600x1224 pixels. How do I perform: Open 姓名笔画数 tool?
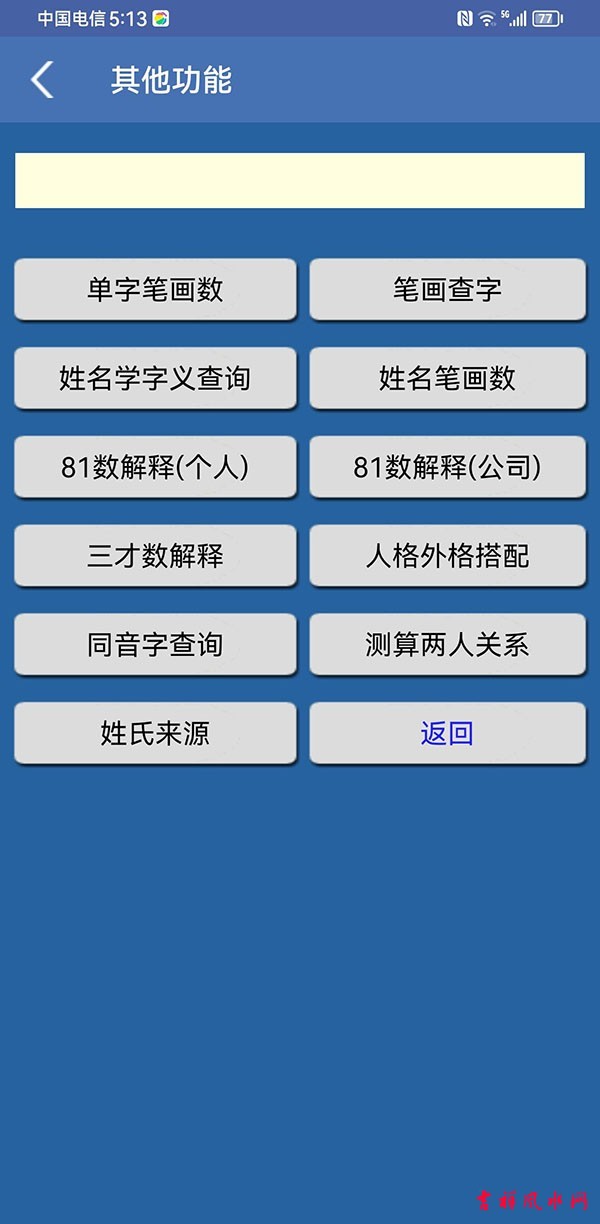[x=447, y=378]
